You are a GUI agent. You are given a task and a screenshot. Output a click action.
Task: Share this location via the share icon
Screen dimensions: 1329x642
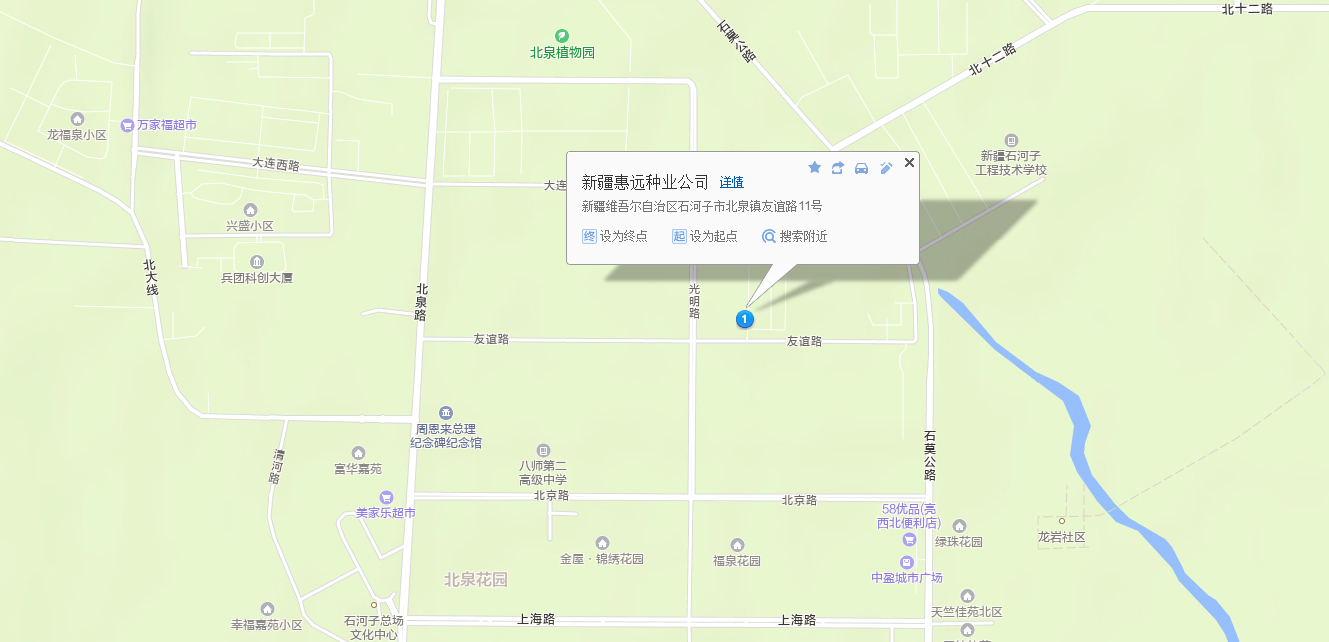click(838, 168)
